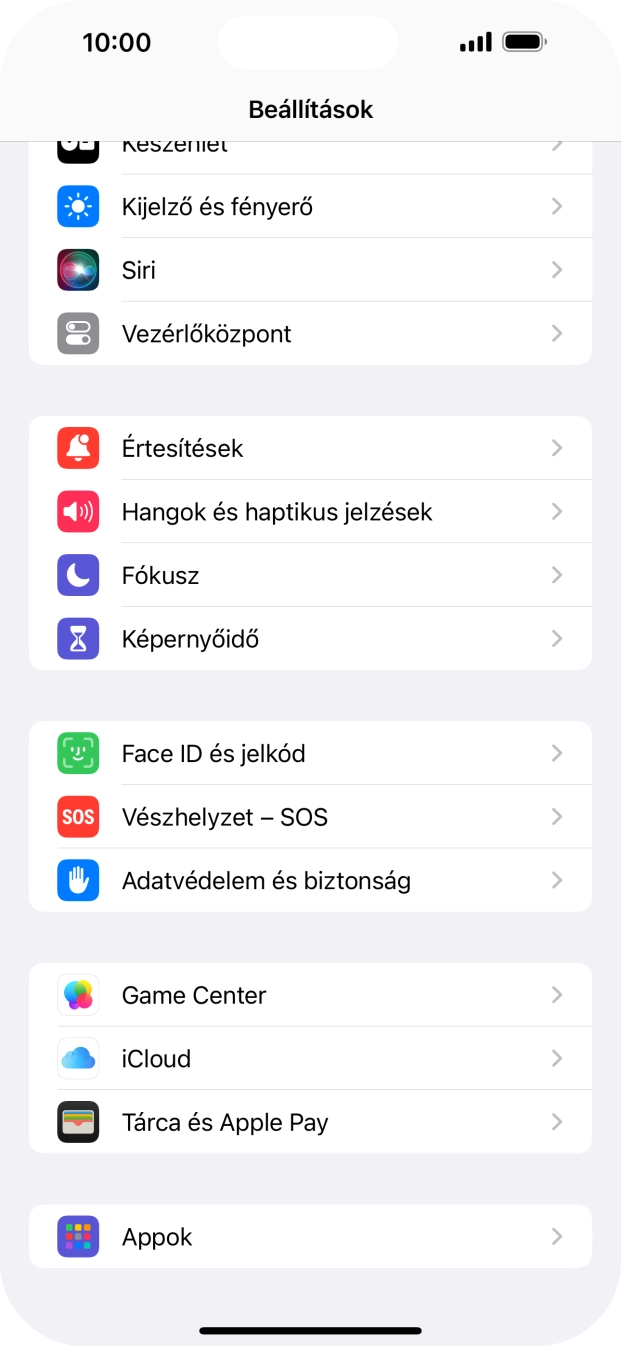Screen dimensions: 621x1346
Task: Go to Vezérlőközpont
Action: tap(310, 333)
